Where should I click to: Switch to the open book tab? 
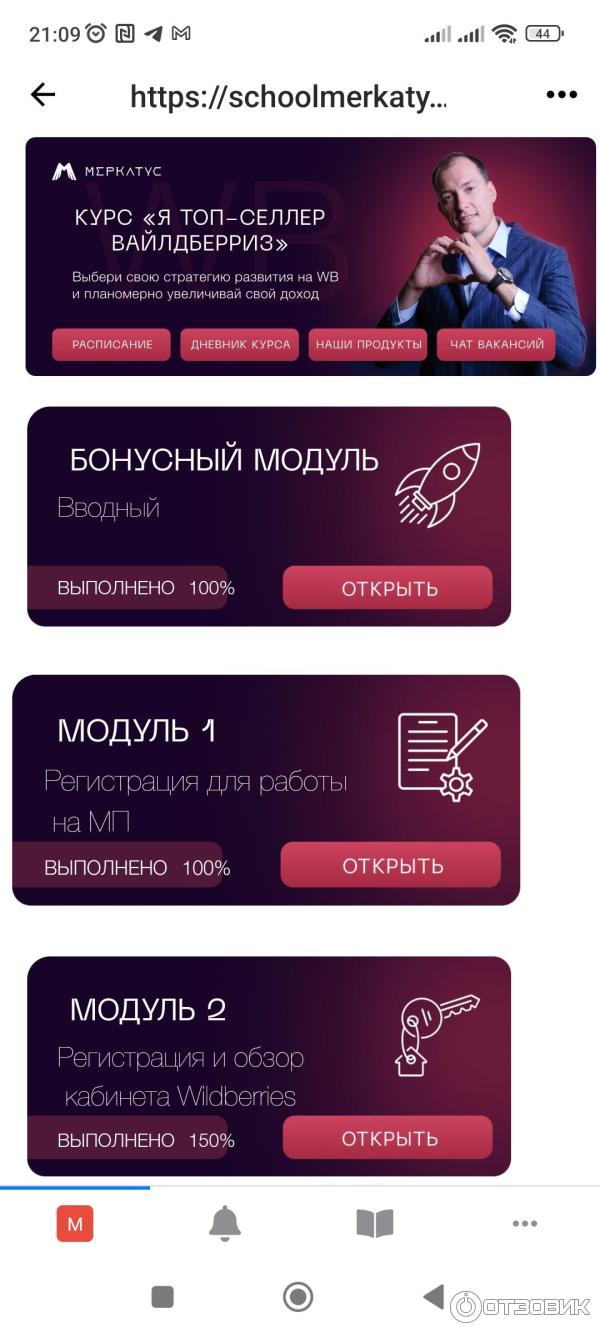375,1223
